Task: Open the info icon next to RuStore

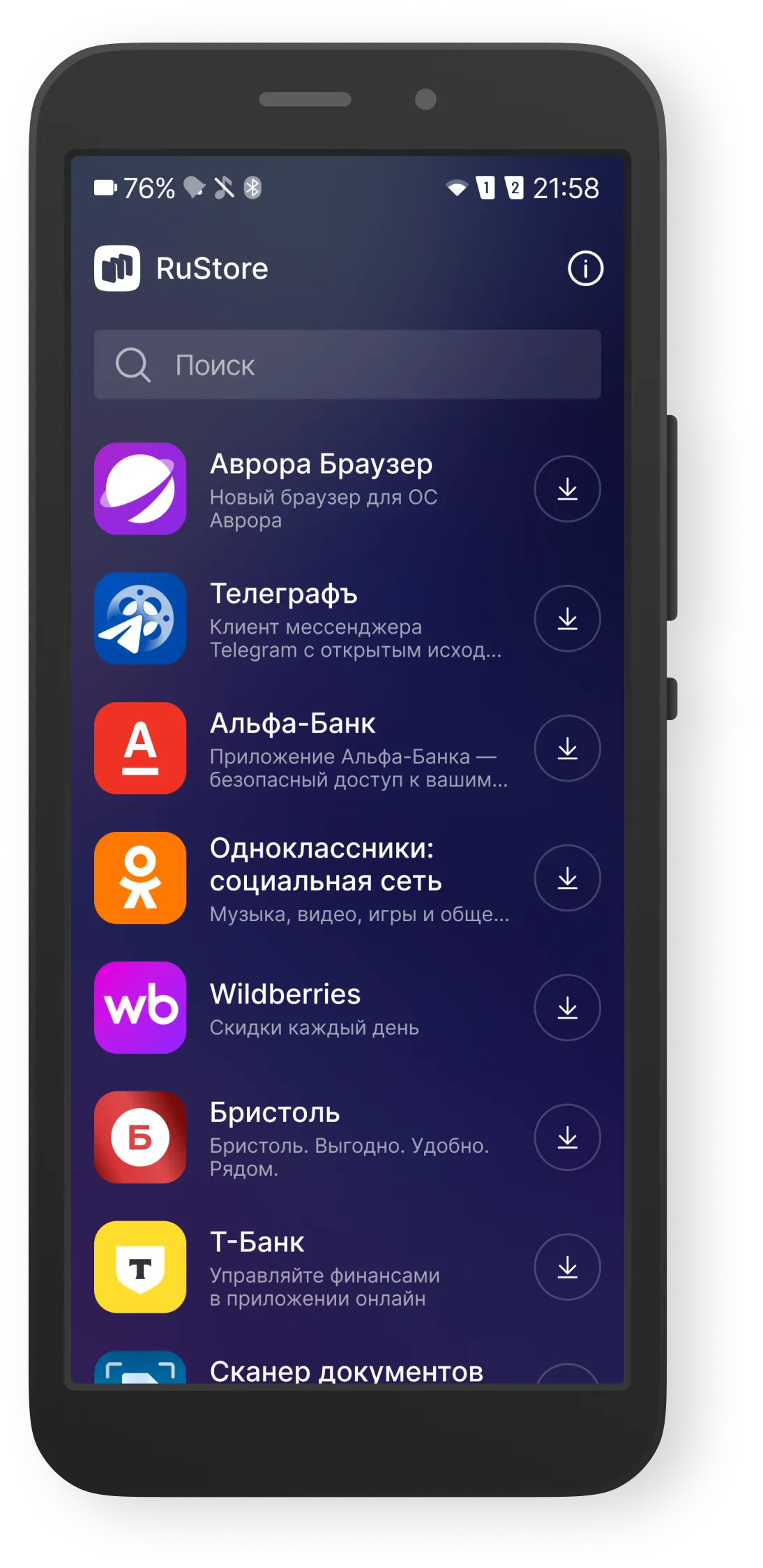Action: pyautogui.click(x=585, y=269)
